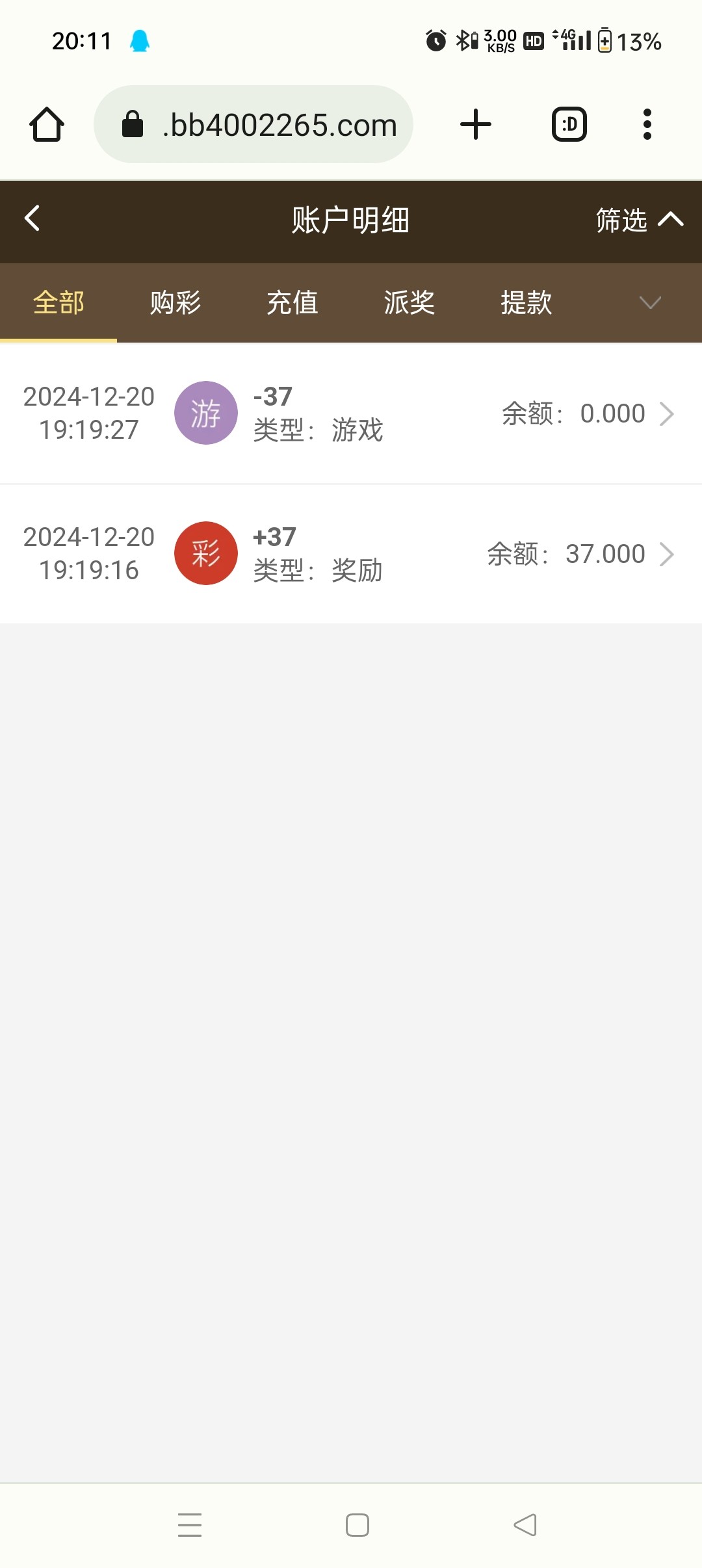Go back from the 账户明细 page

[x=32, y=218]
